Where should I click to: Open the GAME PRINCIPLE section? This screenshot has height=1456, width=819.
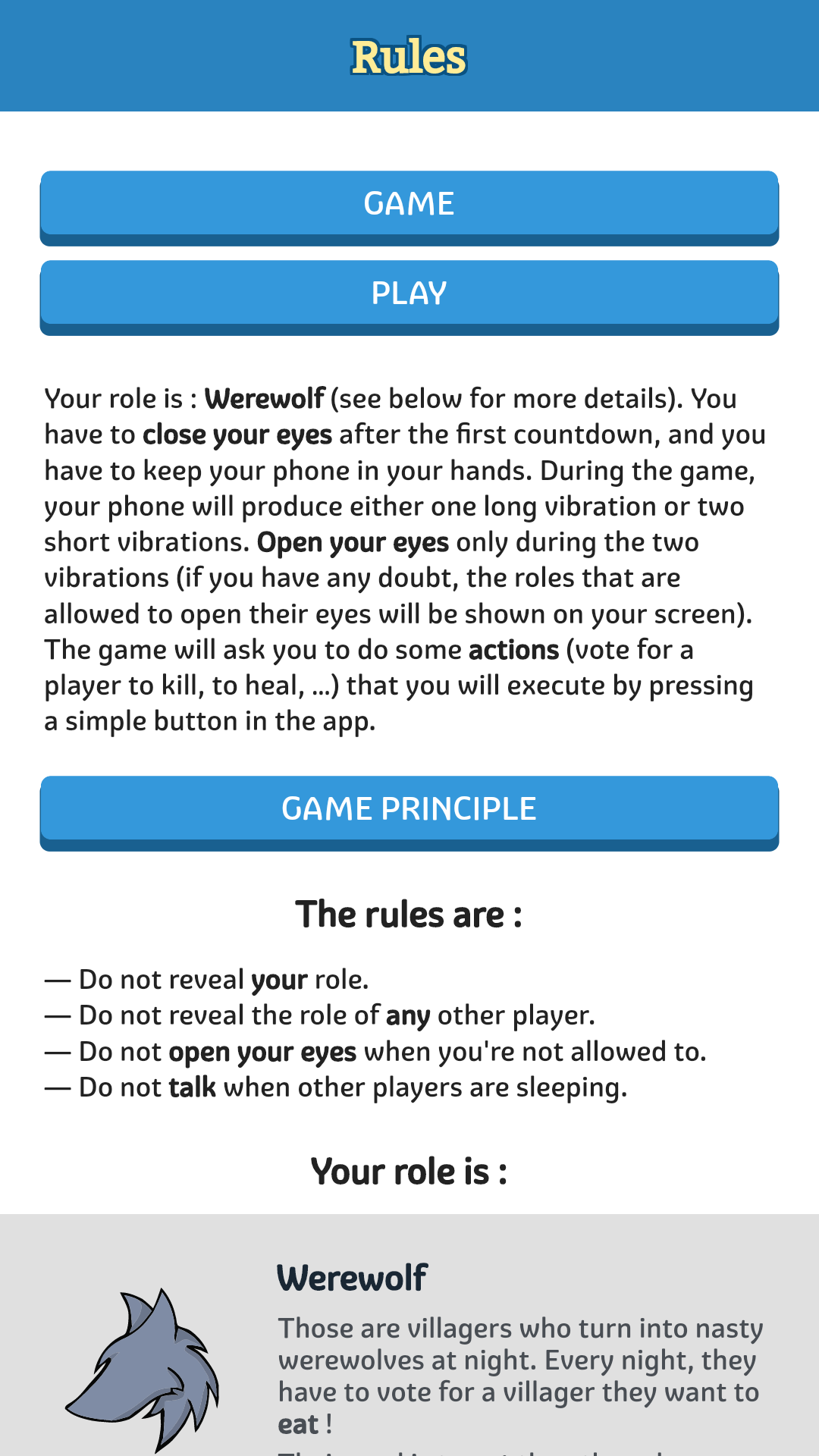click(x=409, y=810)
